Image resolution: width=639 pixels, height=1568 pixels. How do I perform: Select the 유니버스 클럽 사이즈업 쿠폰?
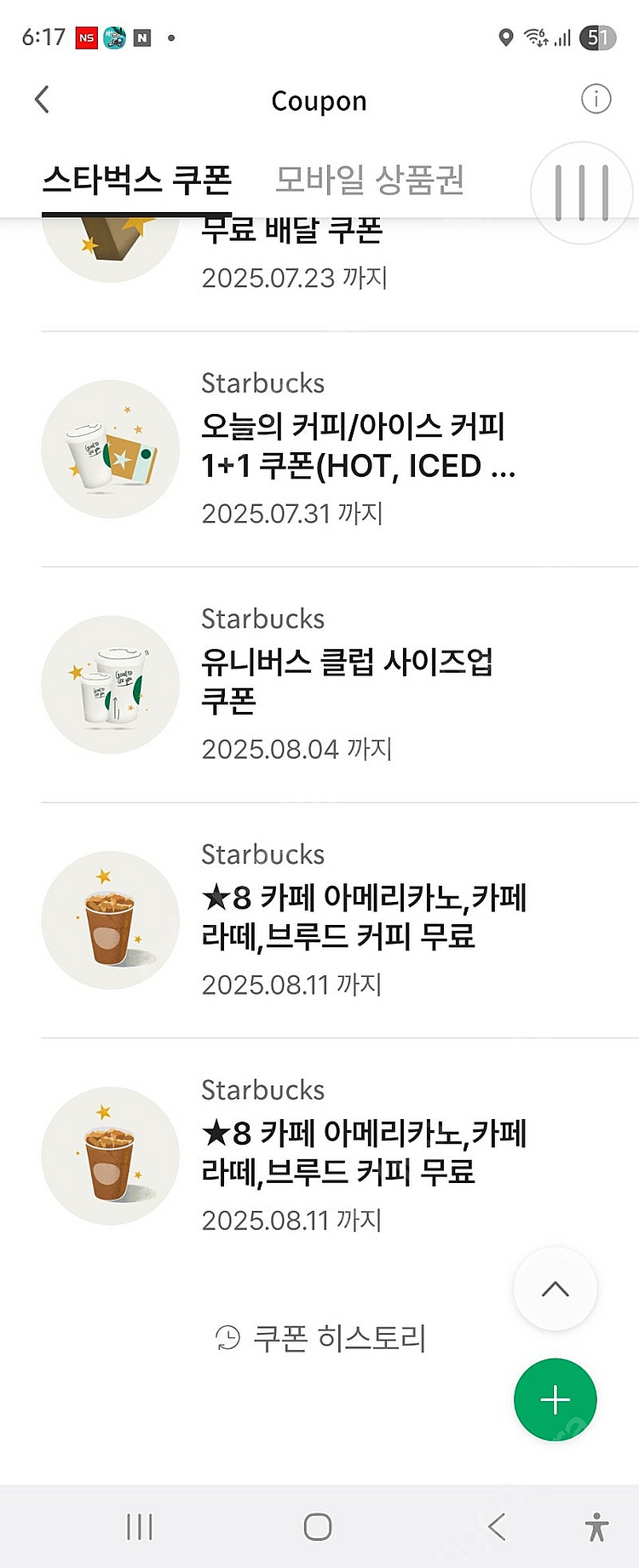[x=351, y=683]
